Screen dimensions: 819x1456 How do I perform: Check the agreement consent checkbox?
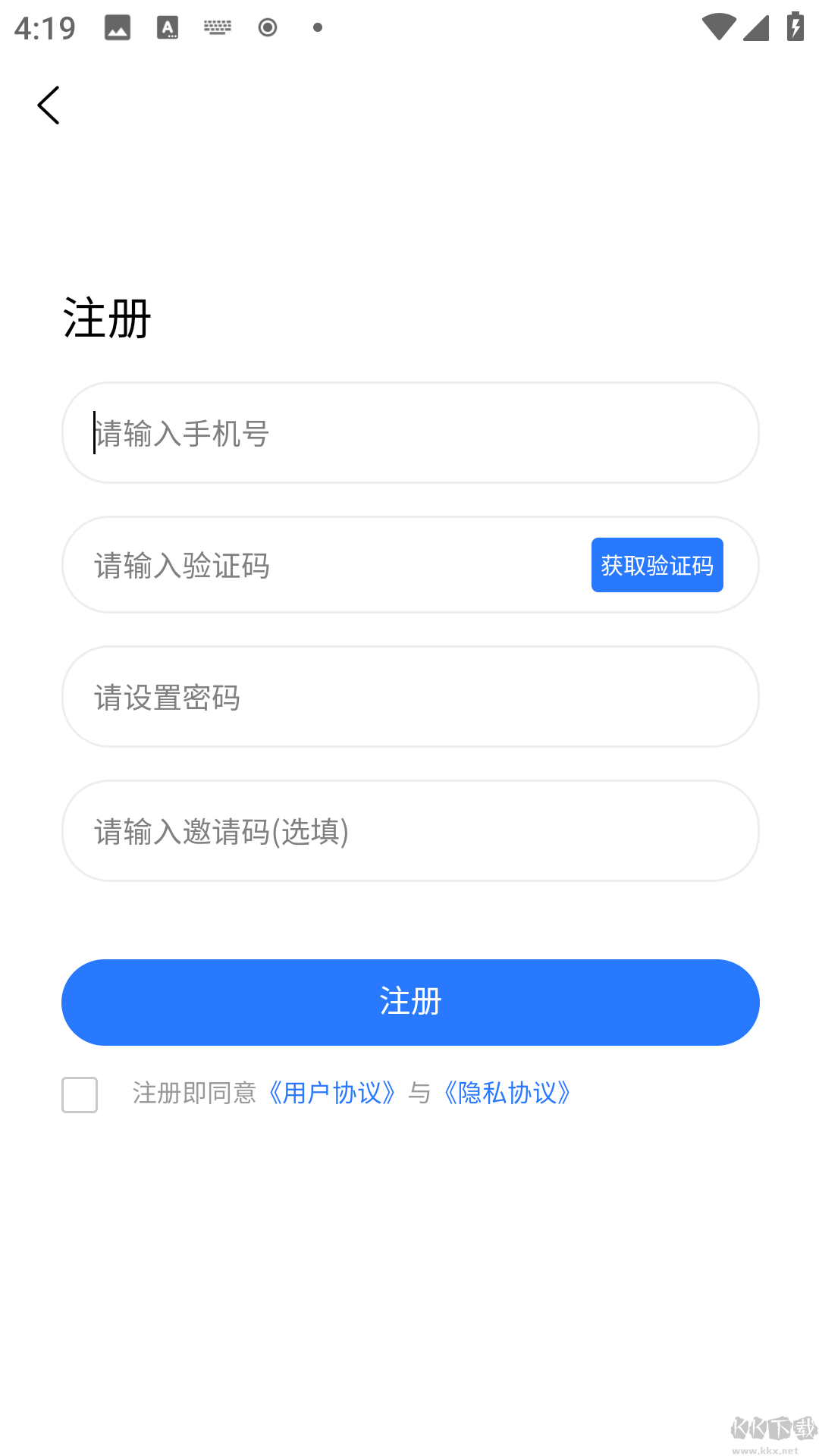[x=79, y=1094]
